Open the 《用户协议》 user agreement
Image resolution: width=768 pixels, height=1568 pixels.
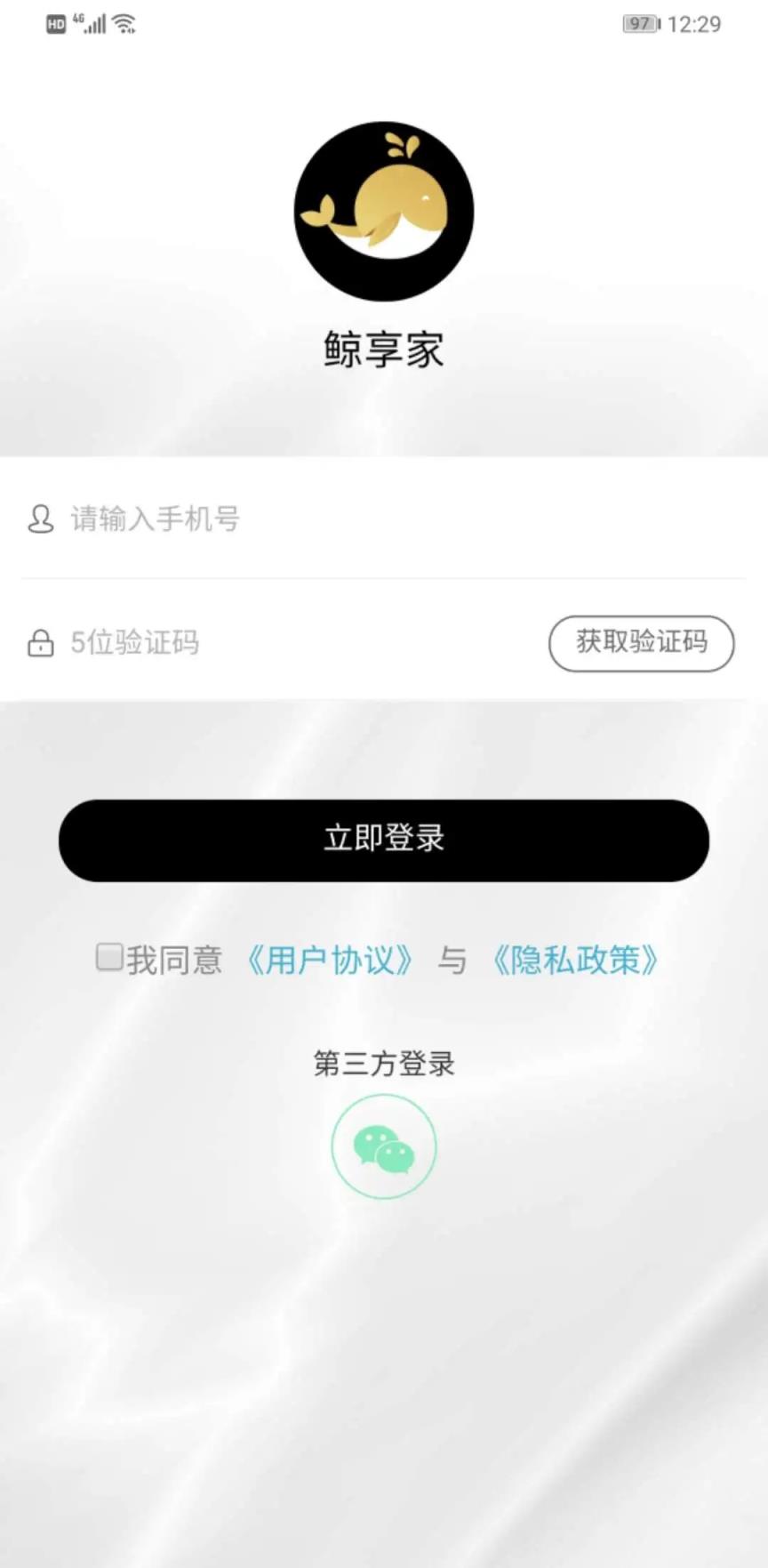coord(329,961)
